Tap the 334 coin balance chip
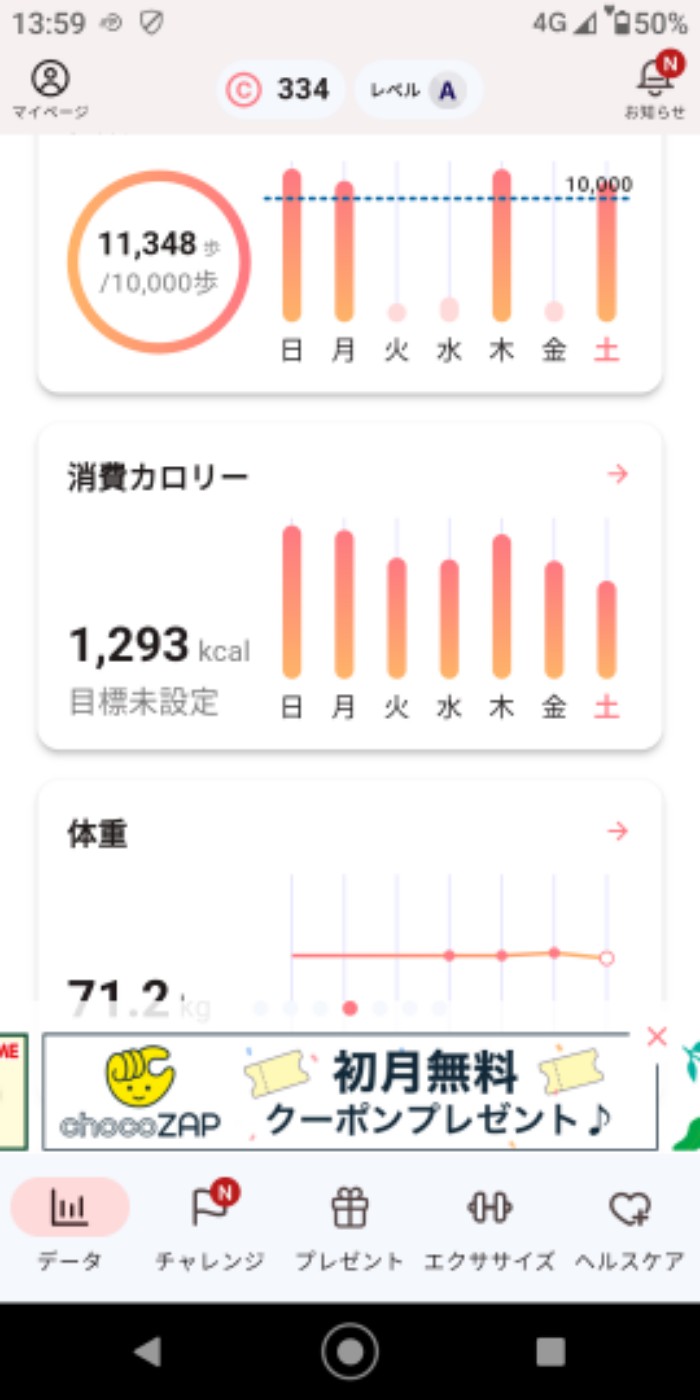Viewport: 700px width, 1400px height. click(x=281, y=90)
